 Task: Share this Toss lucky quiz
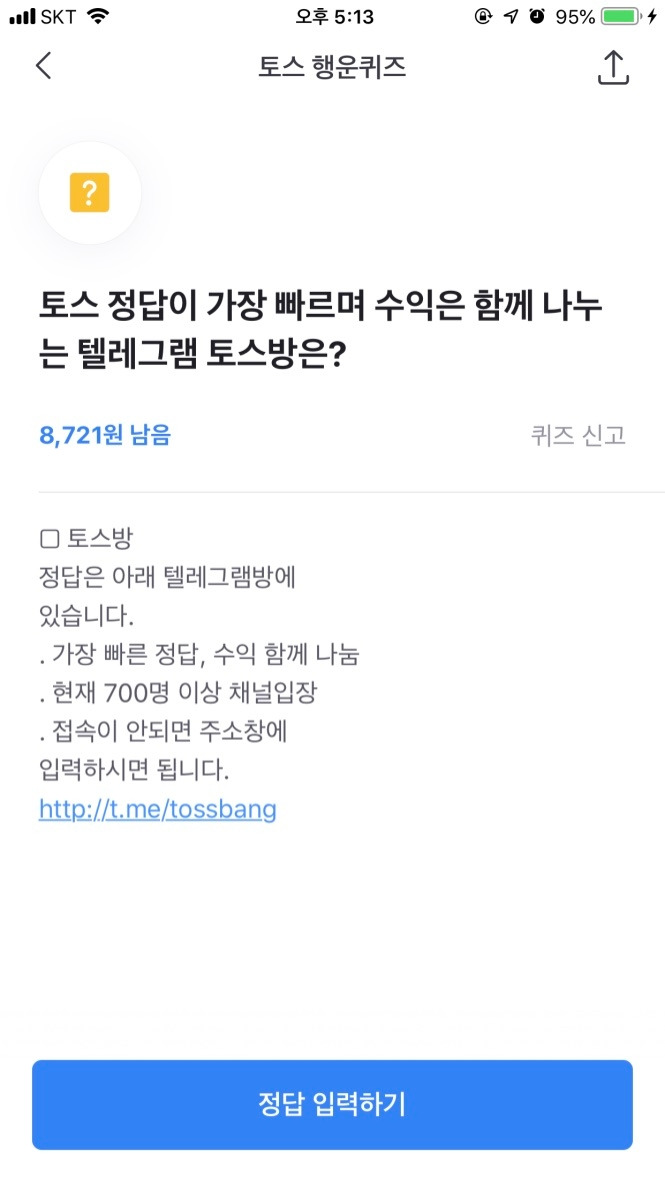coord(613,67)
